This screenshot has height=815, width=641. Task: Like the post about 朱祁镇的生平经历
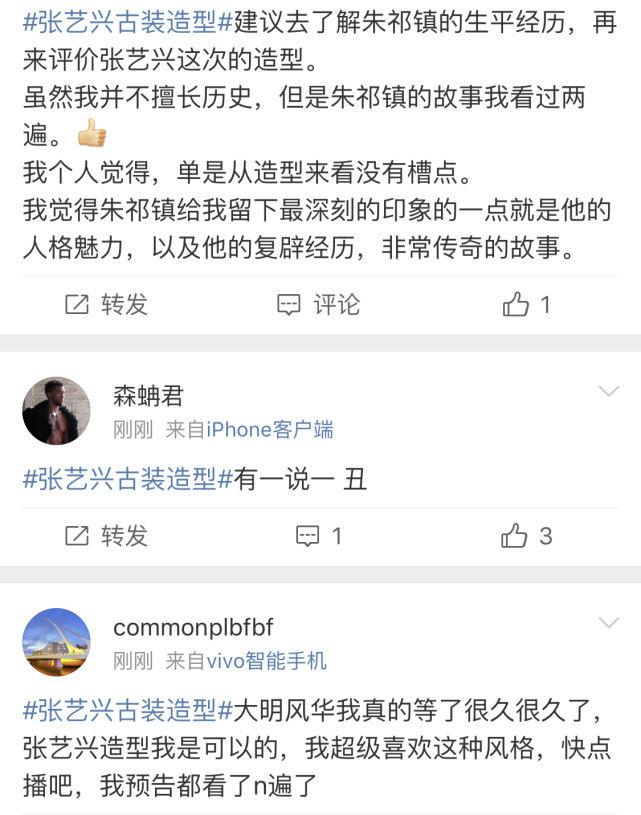coord(526,305)
